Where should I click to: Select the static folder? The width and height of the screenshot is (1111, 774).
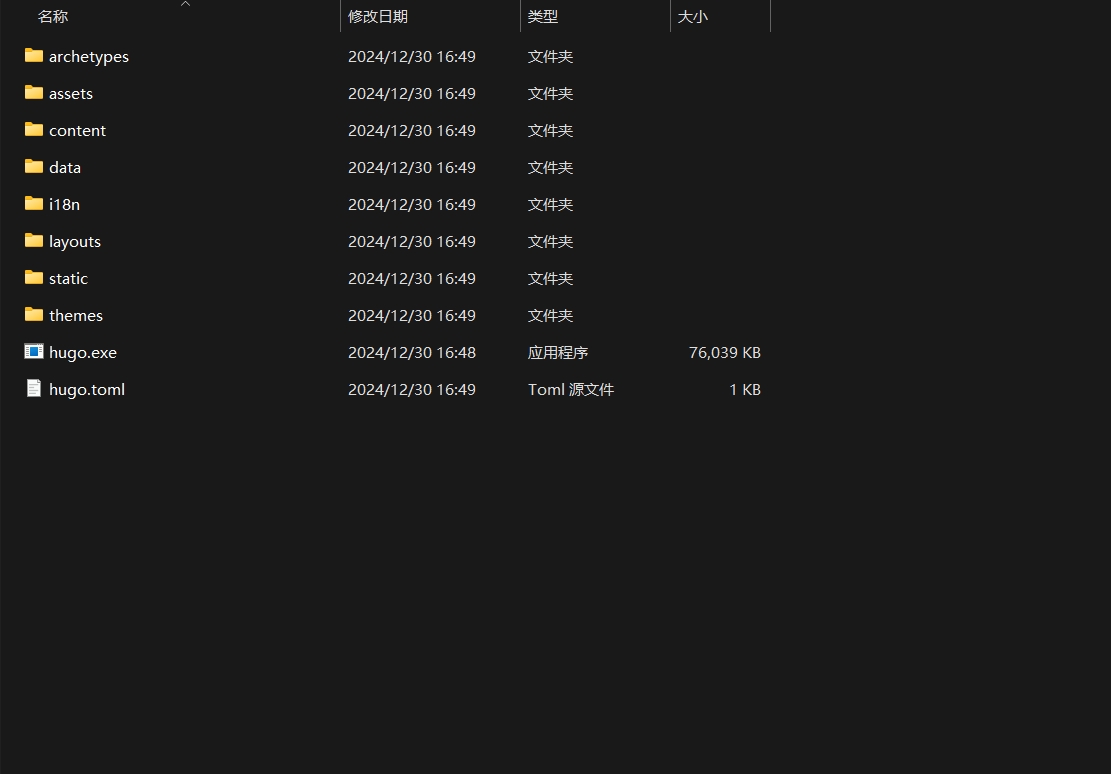(68, 279)
